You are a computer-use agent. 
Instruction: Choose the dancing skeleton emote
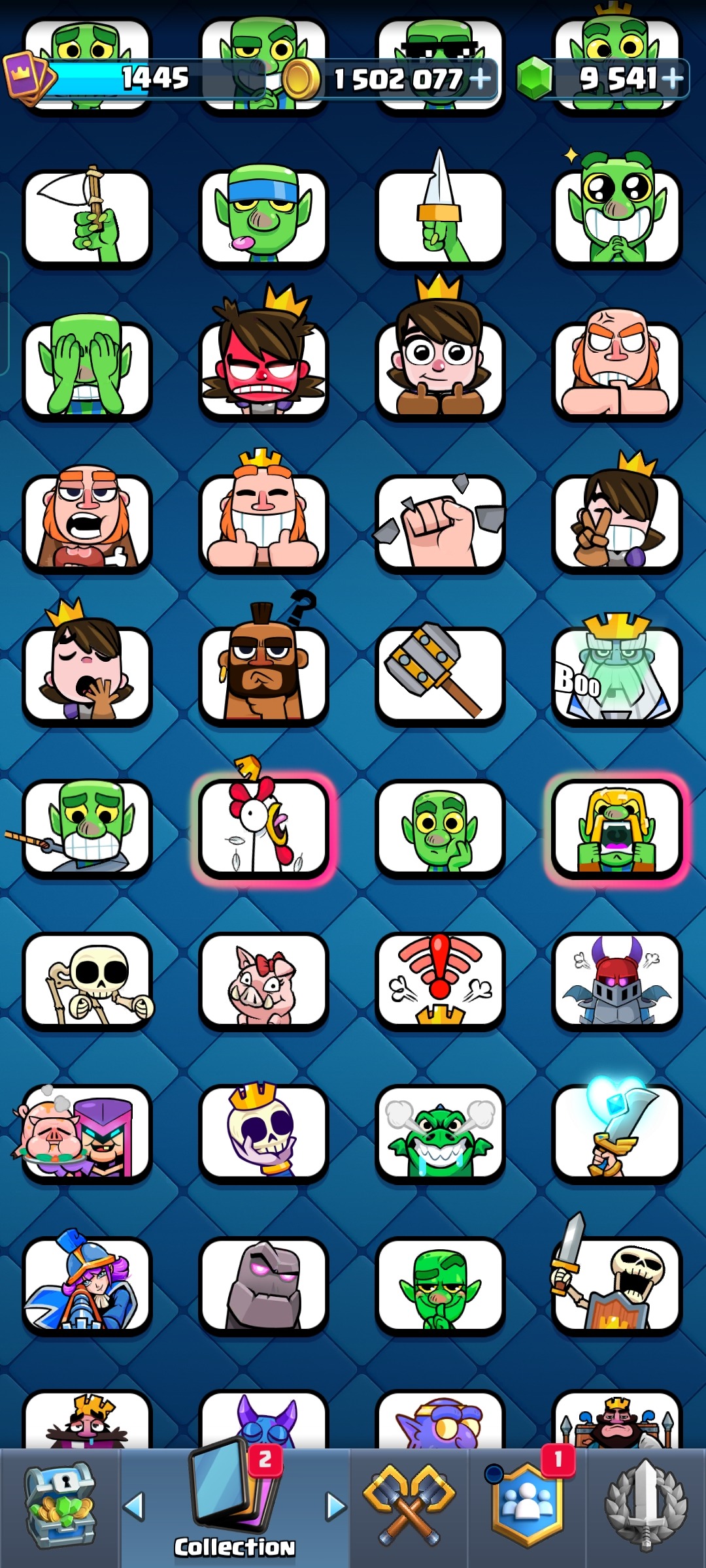tap(87, 981)
